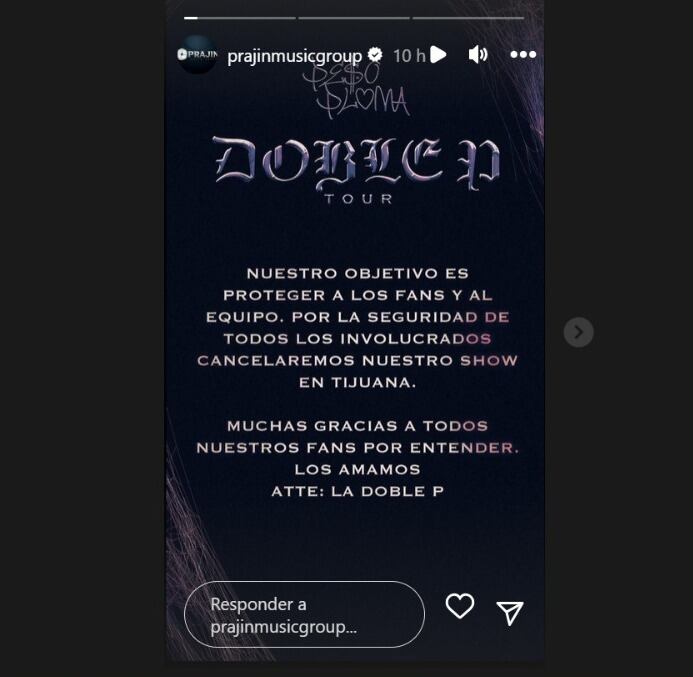
Task: Go to the next story
Action: click(578, 332)
